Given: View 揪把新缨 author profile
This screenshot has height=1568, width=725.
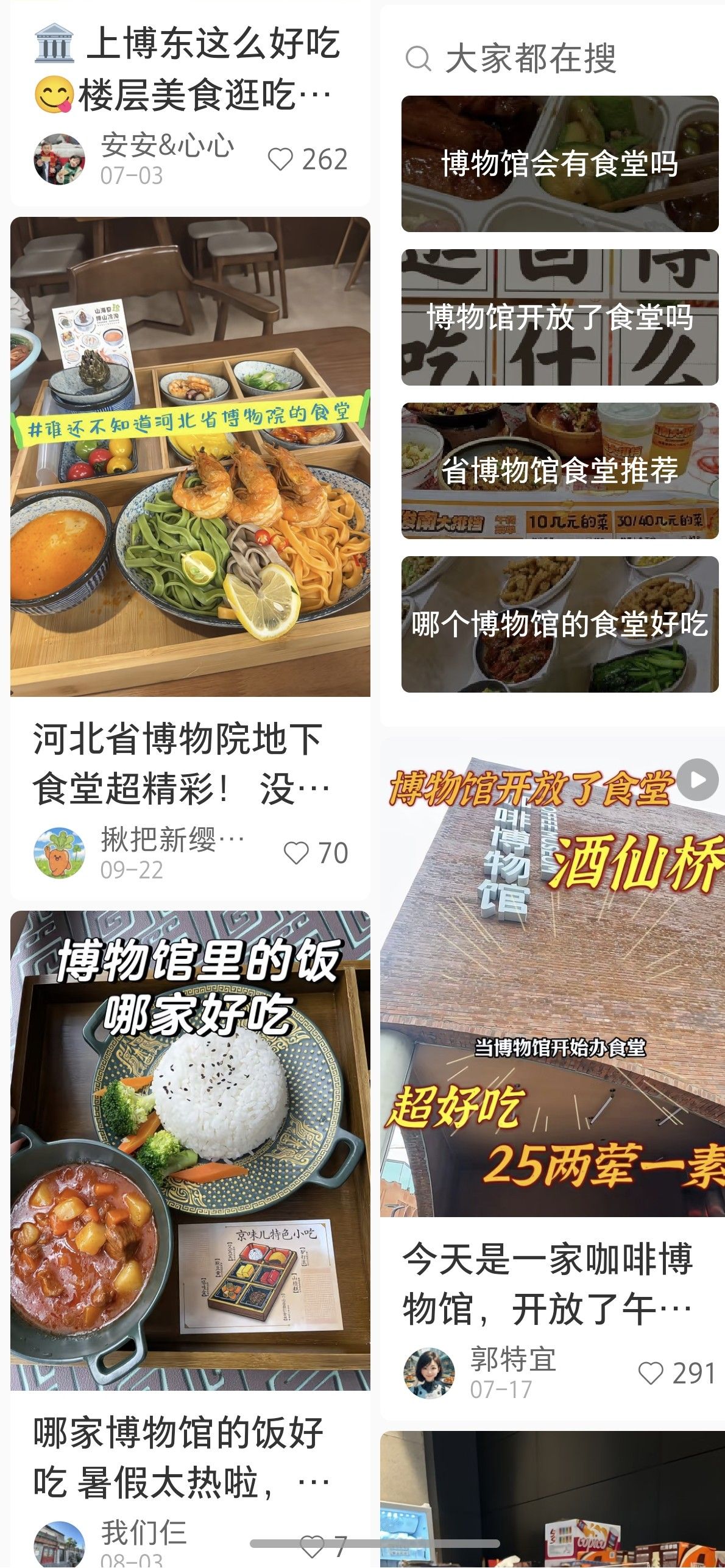Looking at the screenshot, I should click(x=59, y=853).
